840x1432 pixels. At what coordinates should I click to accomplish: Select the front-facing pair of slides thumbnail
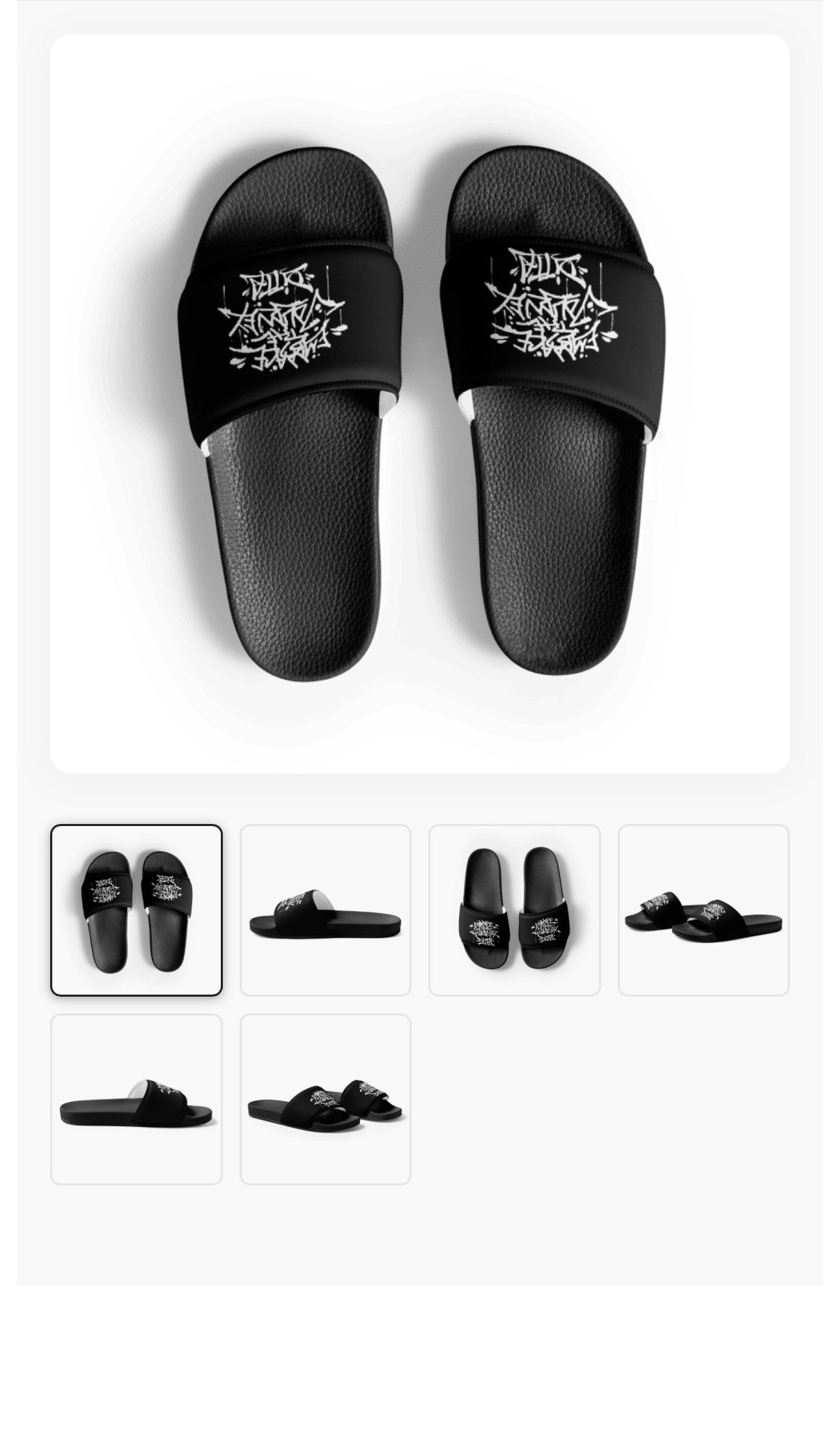coord(514,910)
